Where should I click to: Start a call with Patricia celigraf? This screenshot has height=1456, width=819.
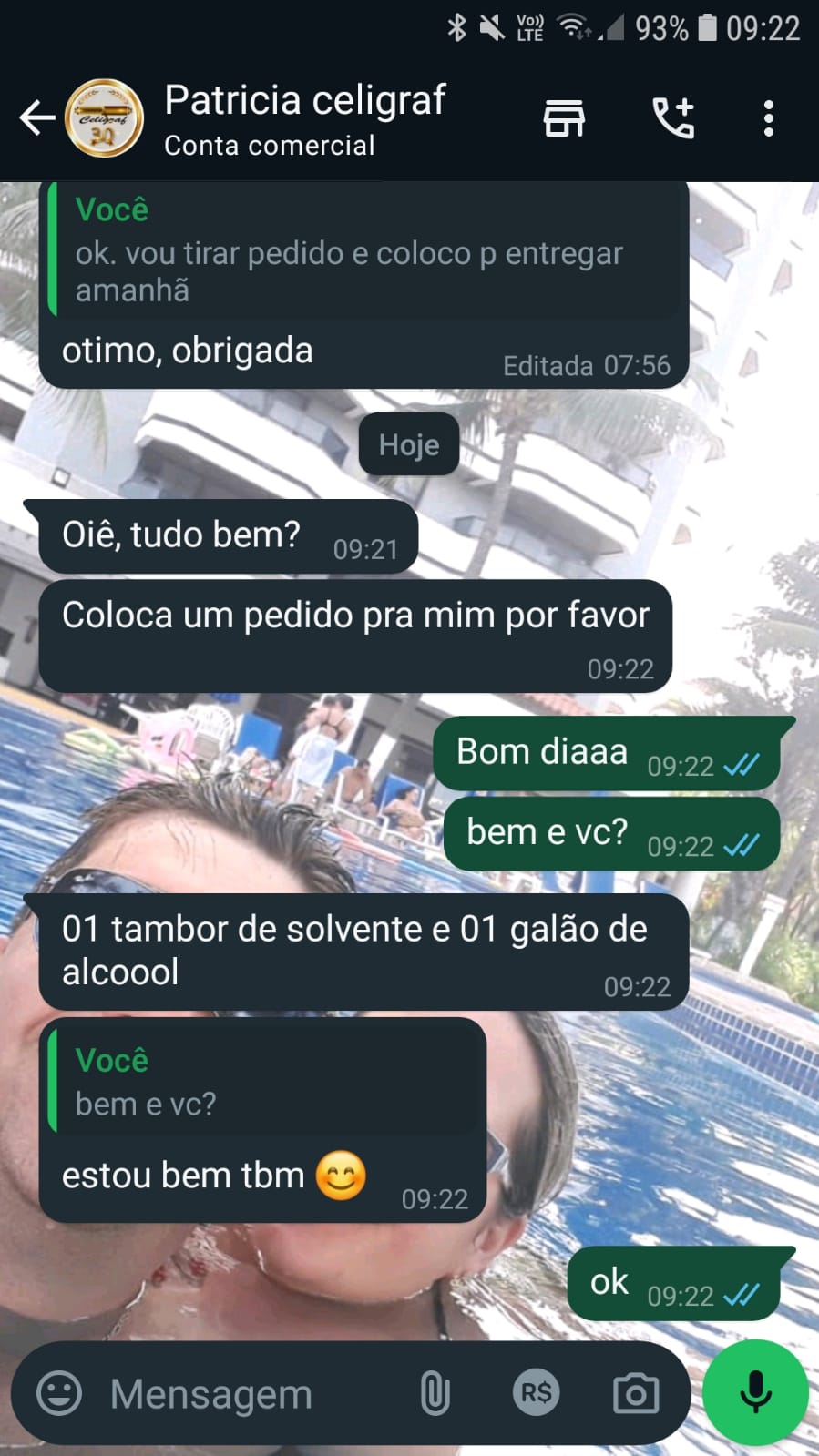point(674,118)
